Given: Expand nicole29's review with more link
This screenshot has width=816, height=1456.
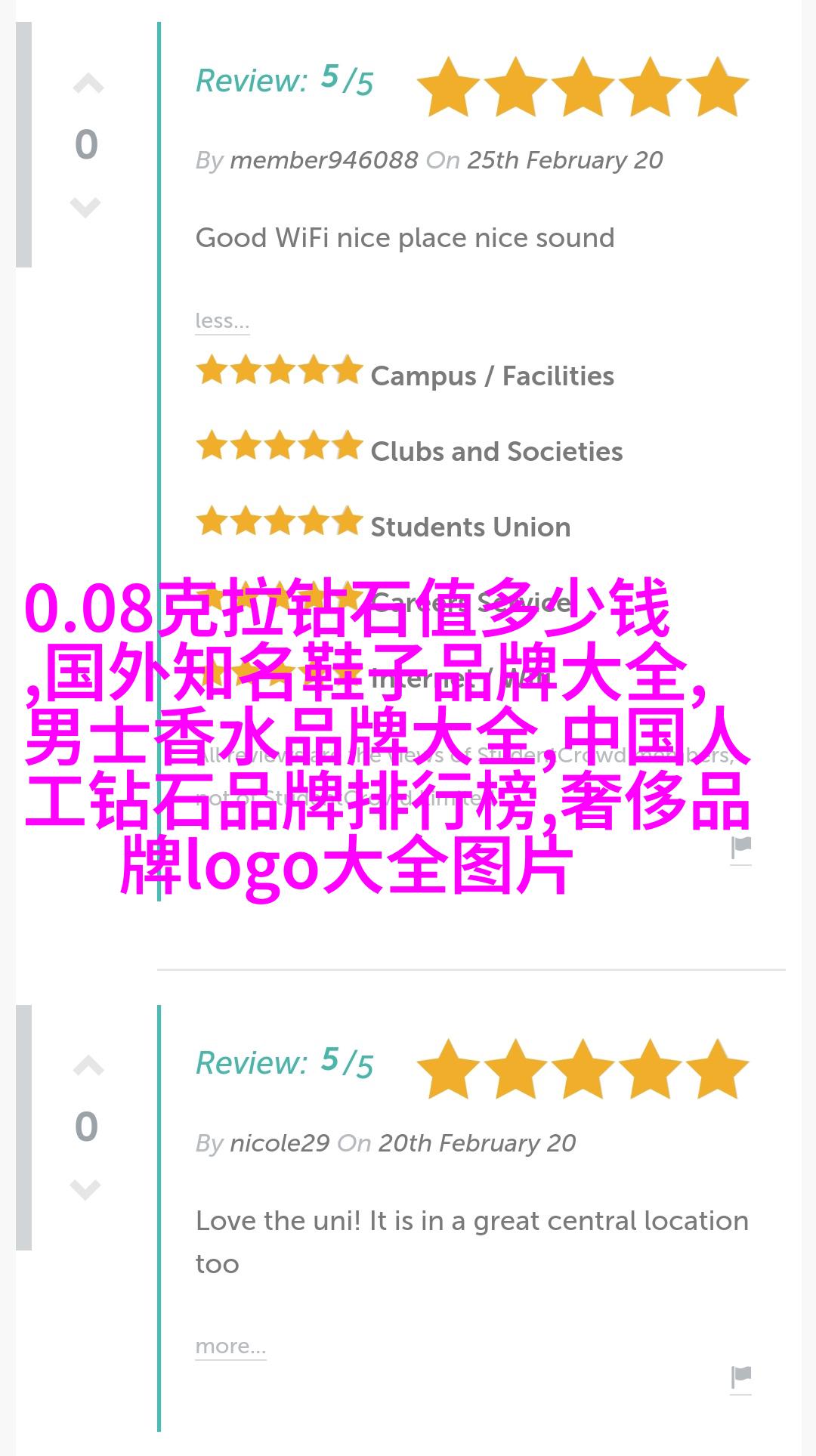Looking at the screenshot, I should click(230, 1346).
